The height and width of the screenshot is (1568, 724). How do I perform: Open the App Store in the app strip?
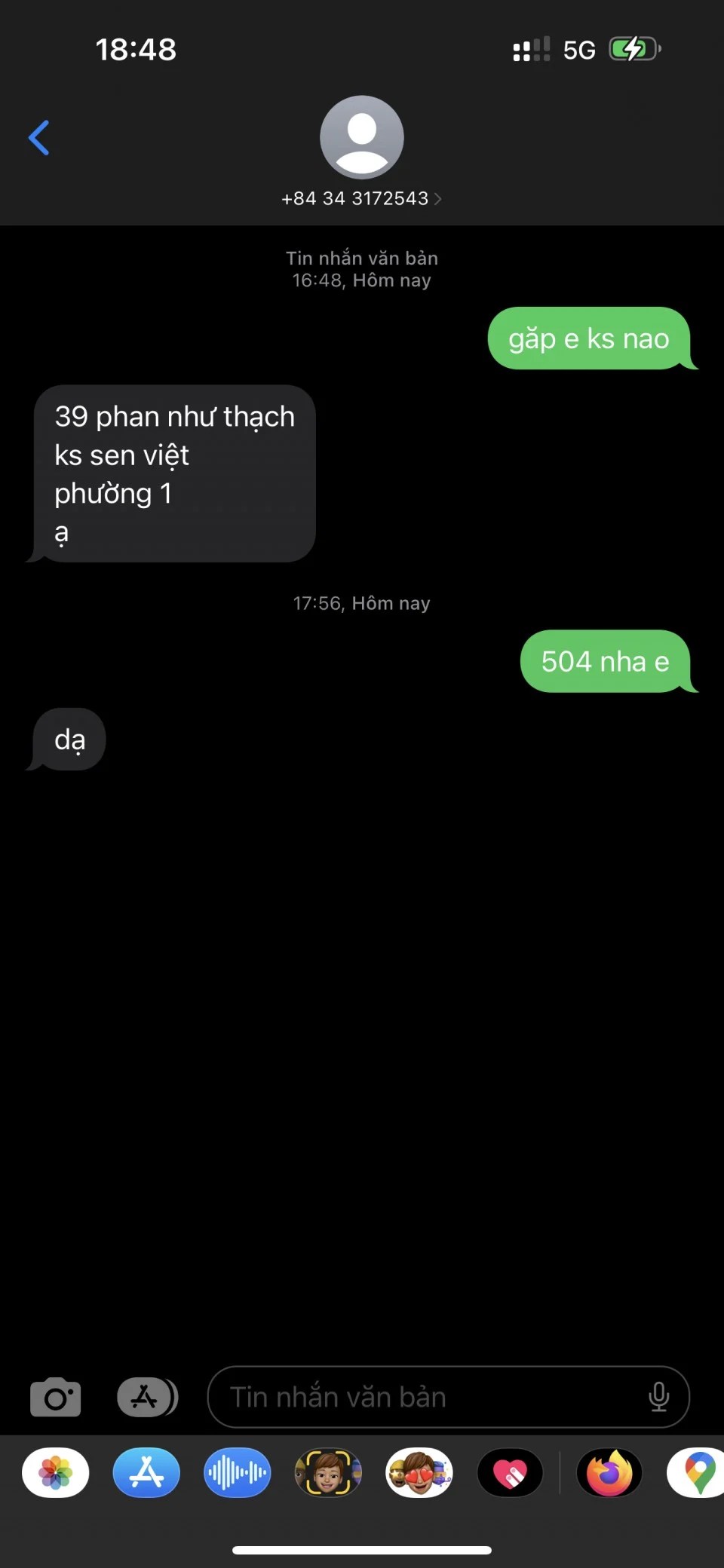pyautogui.click(x=146, y=1472)
